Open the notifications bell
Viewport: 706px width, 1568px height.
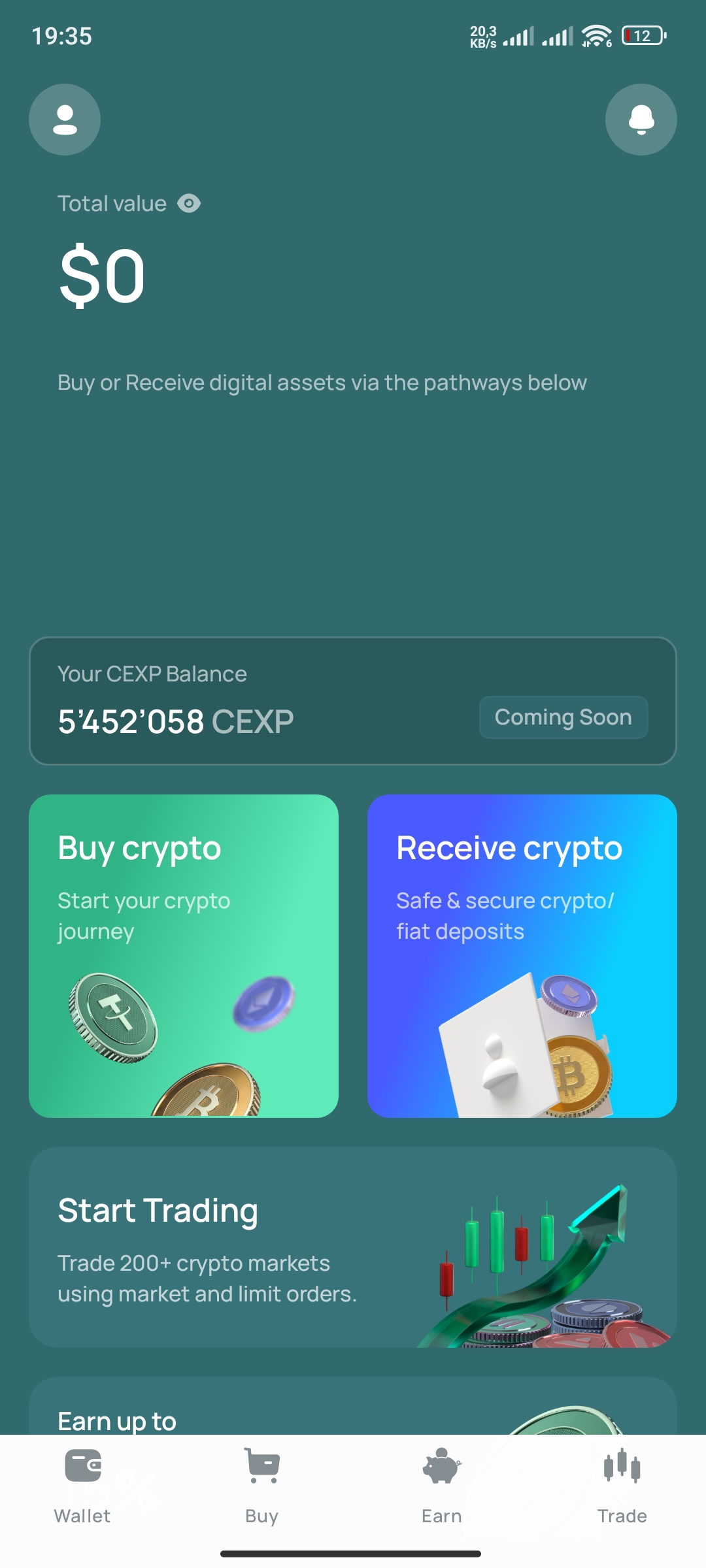(x=641, y=120)
